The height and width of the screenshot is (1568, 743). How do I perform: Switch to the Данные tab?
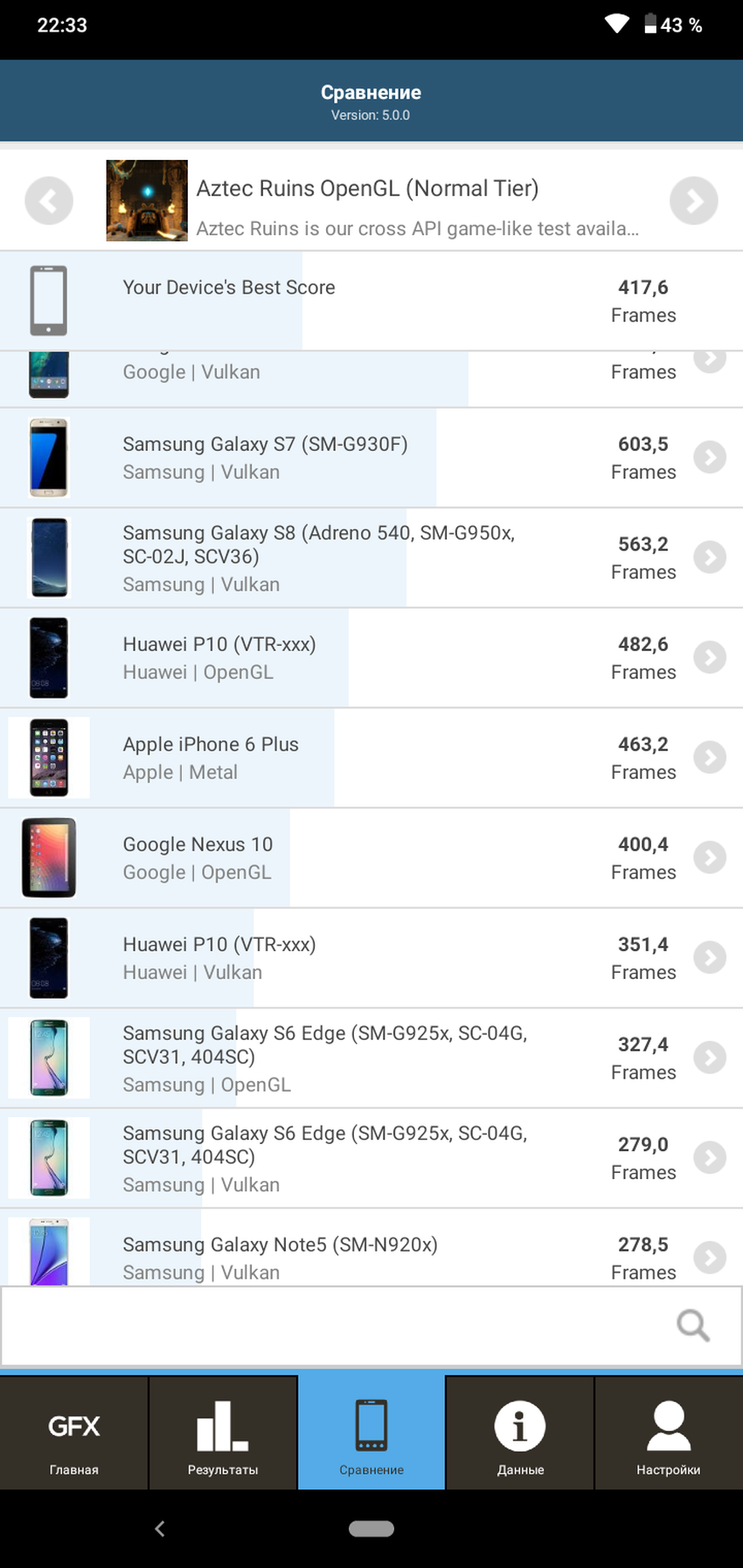click(520, 1433)
